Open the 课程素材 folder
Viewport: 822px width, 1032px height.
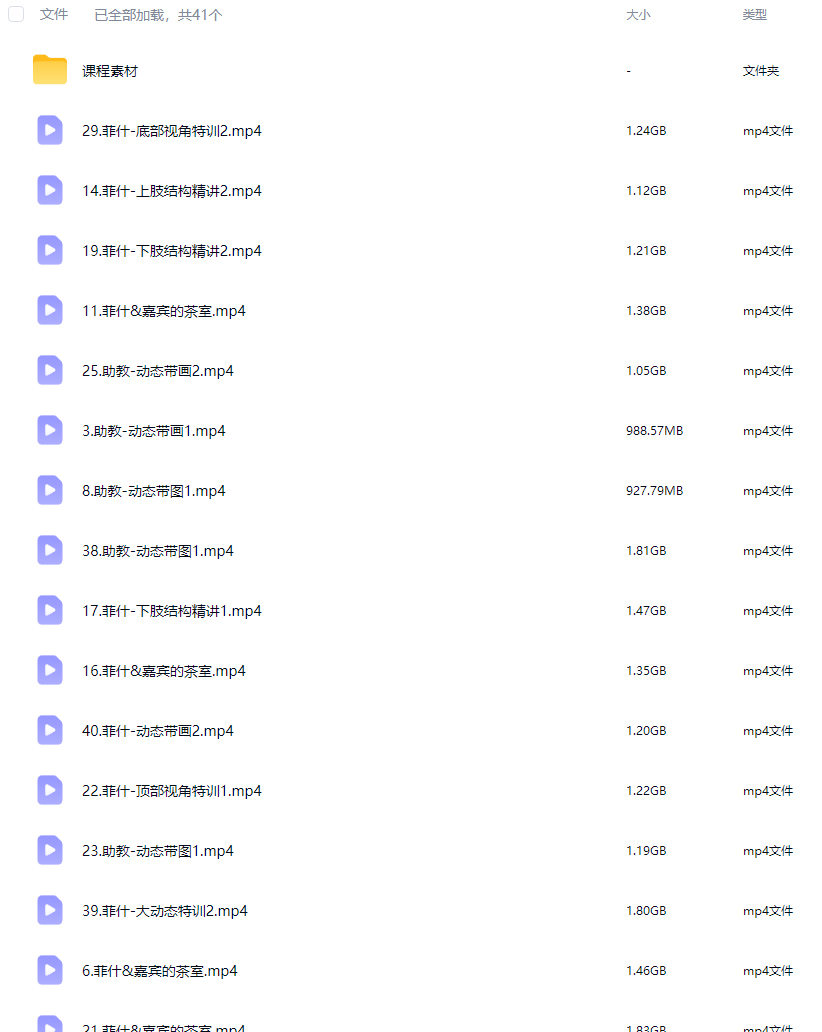tap(110, 71)
